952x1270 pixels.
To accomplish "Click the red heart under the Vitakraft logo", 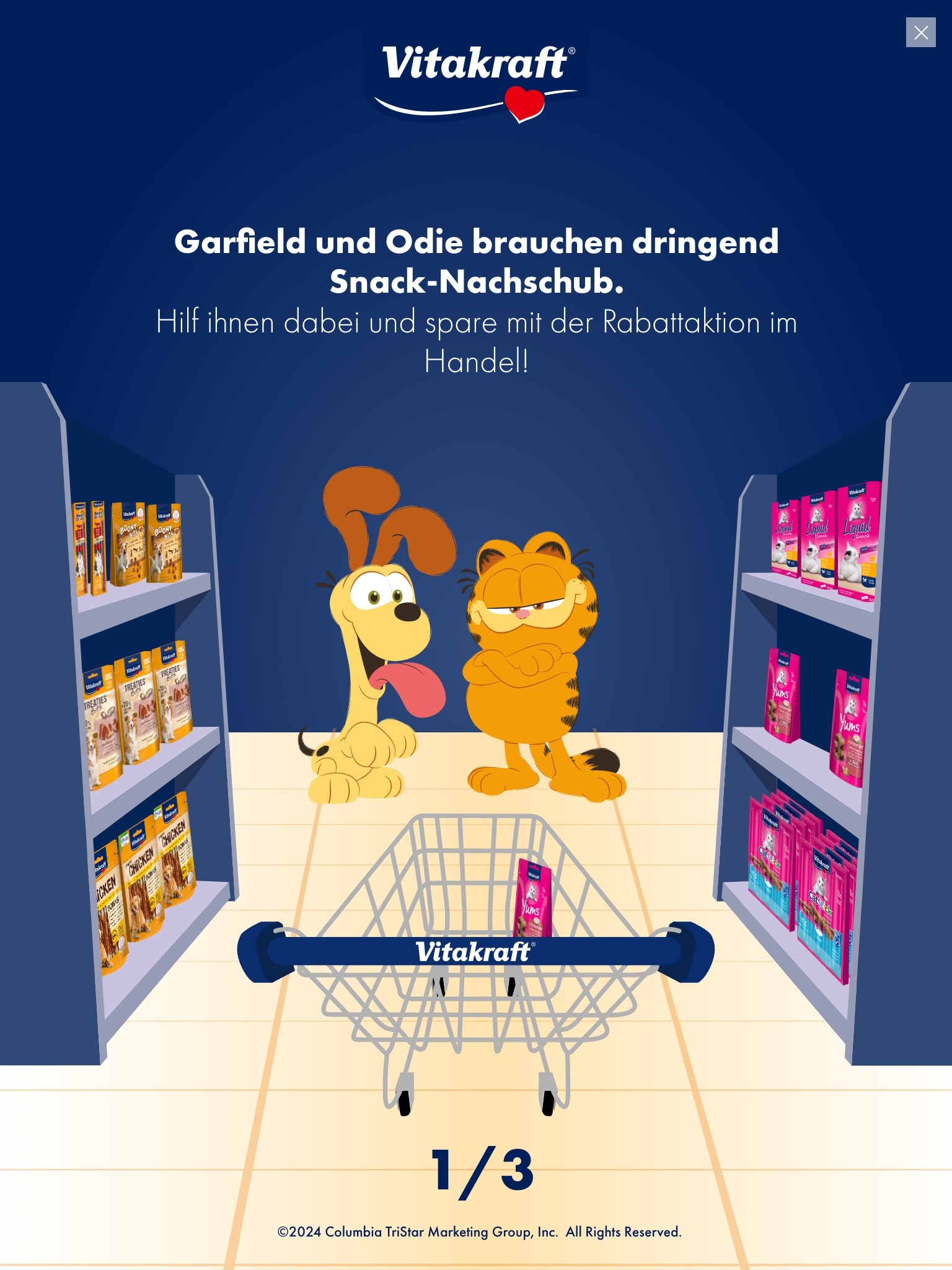I will (x=522, y=103).
